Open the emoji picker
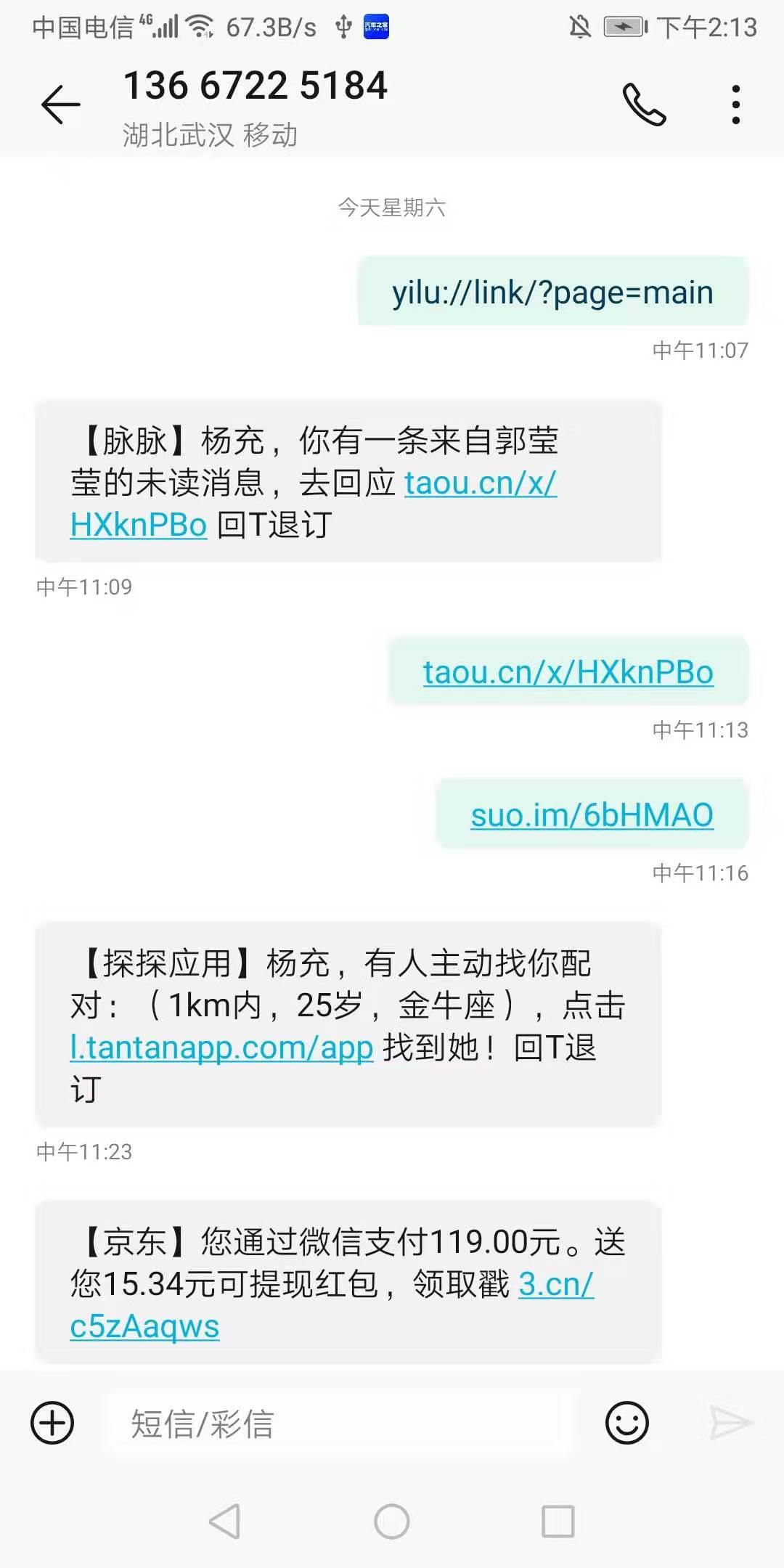 (x=626, y=1424)
